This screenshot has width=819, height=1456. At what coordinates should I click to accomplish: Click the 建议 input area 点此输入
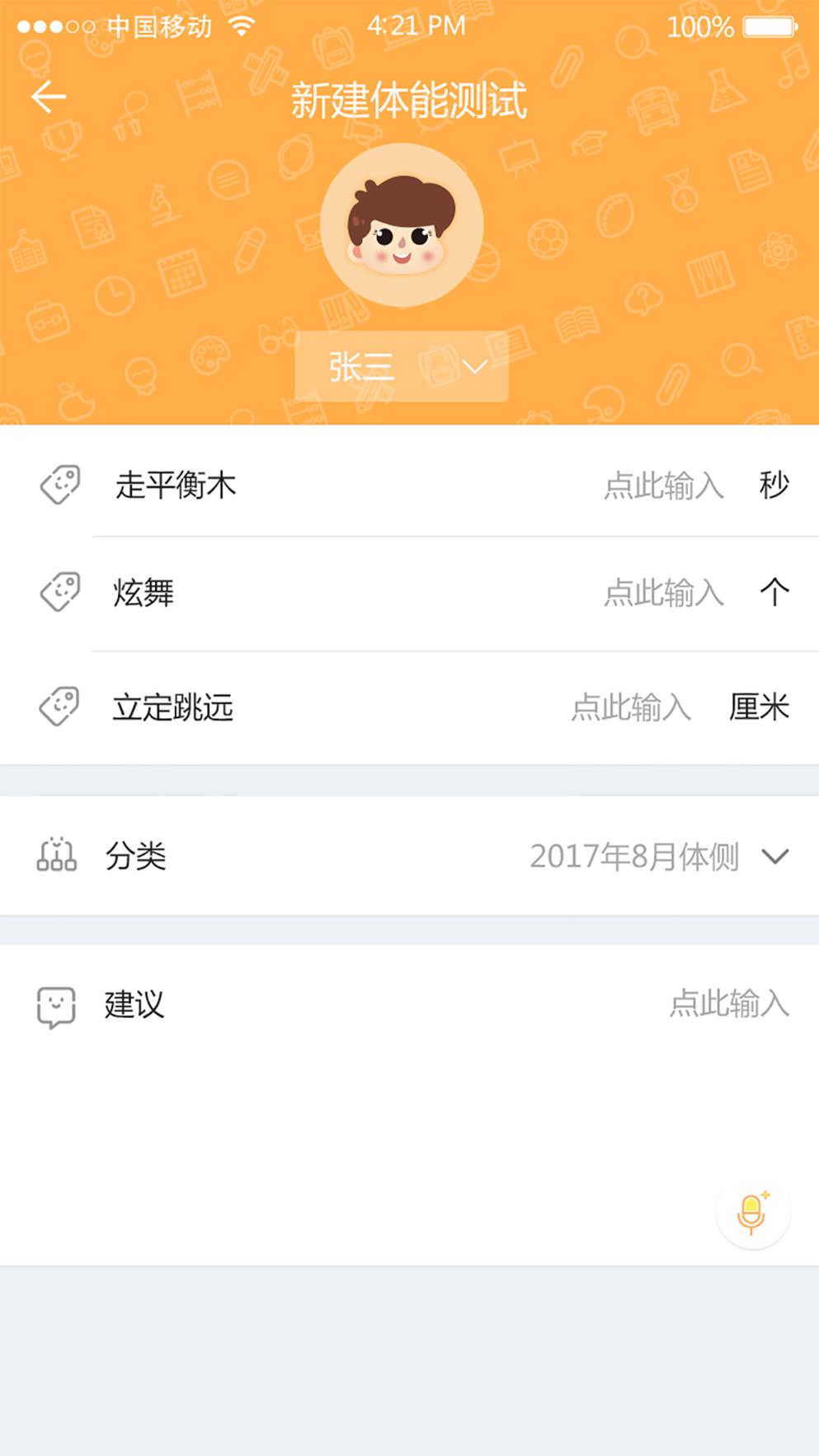(x=729, y=1006)
